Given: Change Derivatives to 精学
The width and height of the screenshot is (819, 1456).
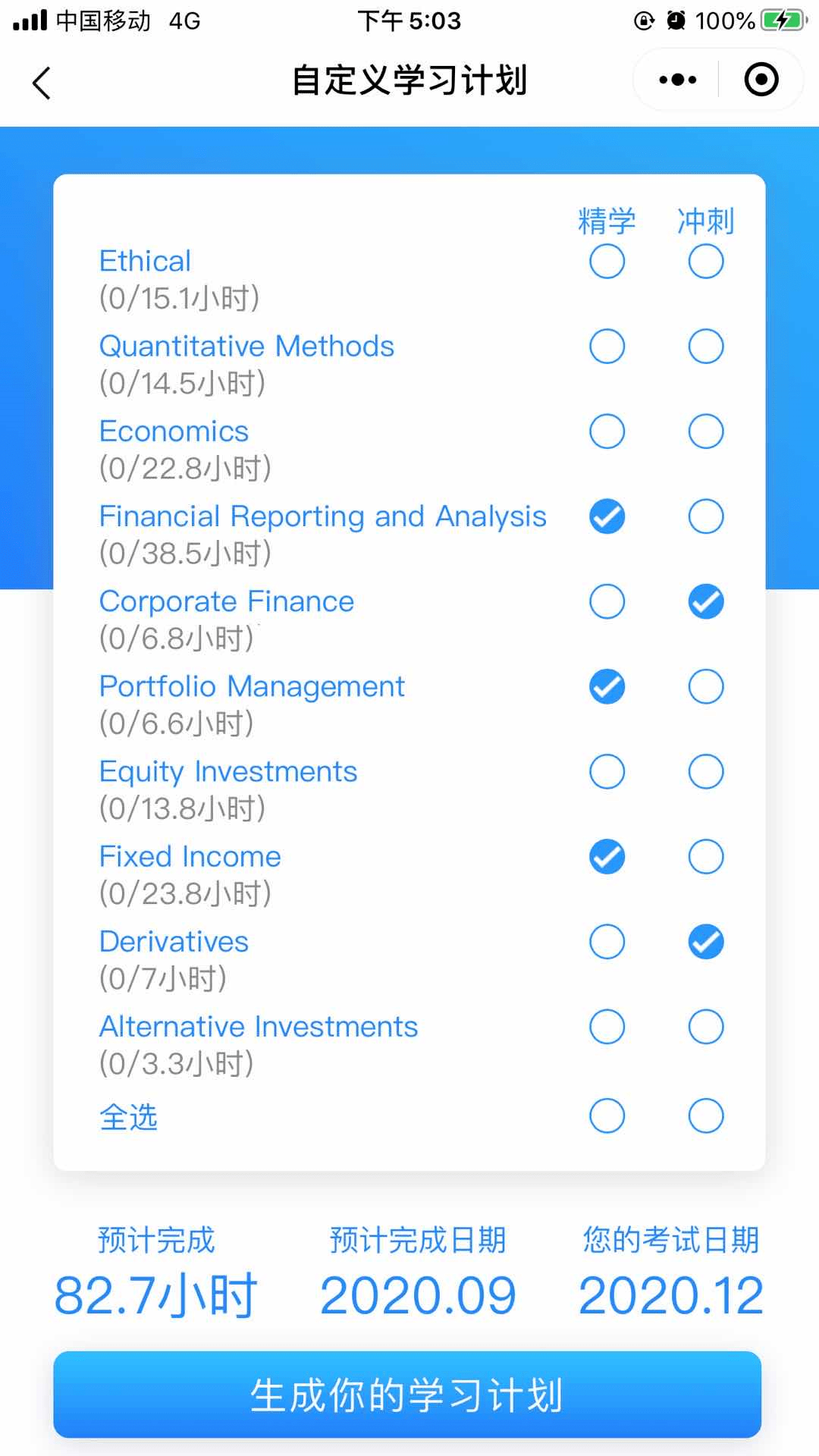Looking at the screenshot, I should (607, 942).
